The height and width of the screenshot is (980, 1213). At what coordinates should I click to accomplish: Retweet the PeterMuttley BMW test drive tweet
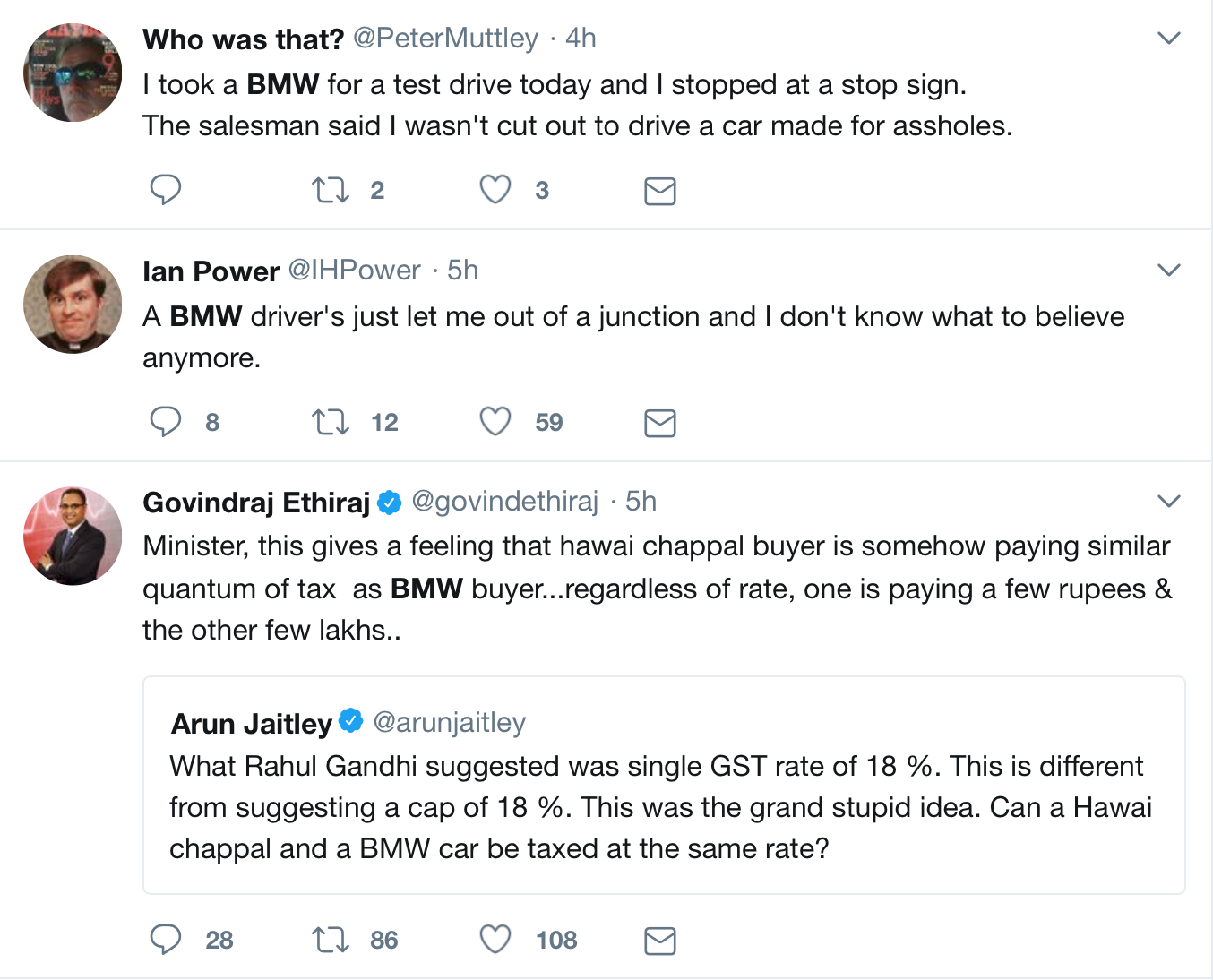coord(330,190)
